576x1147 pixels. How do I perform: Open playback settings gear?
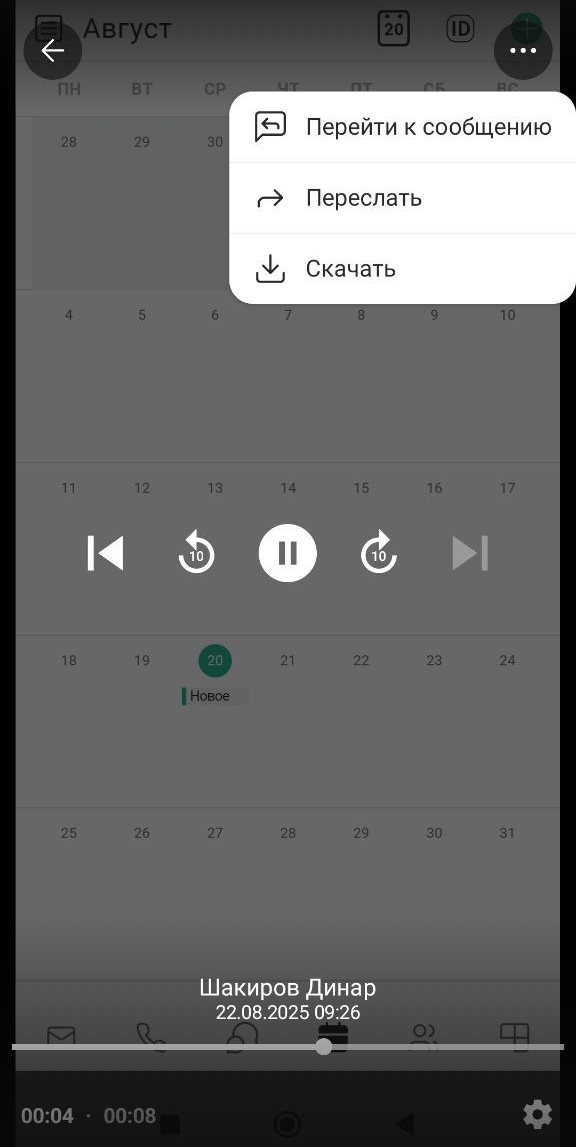[537, 1115]
